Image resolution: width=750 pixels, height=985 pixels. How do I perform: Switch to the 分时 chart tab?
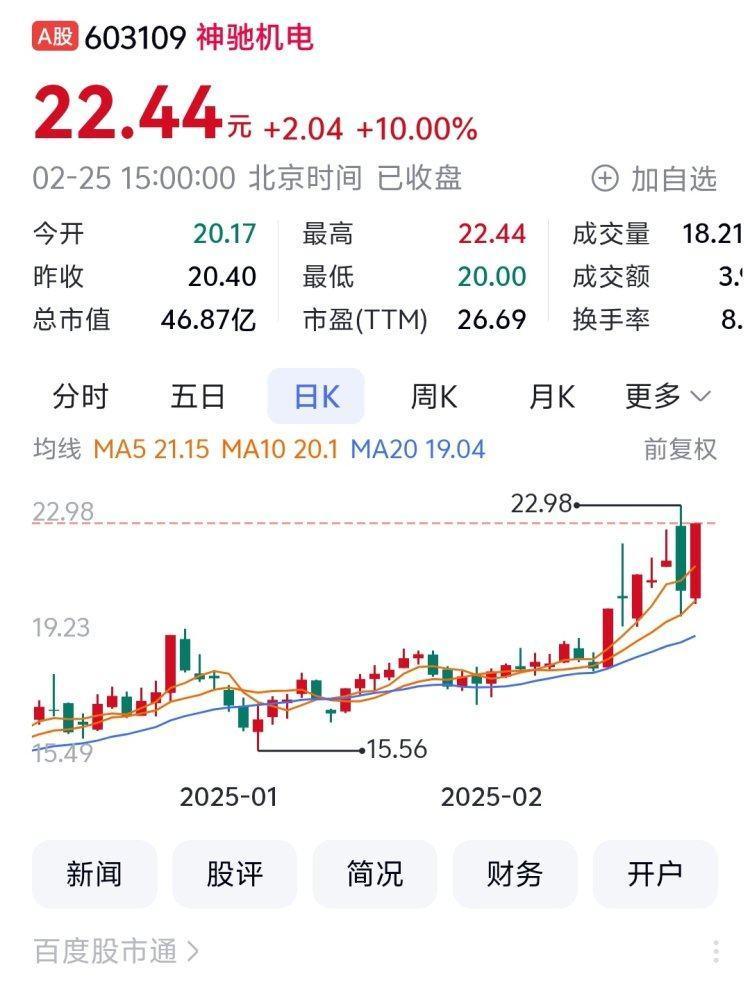[81, 397]
